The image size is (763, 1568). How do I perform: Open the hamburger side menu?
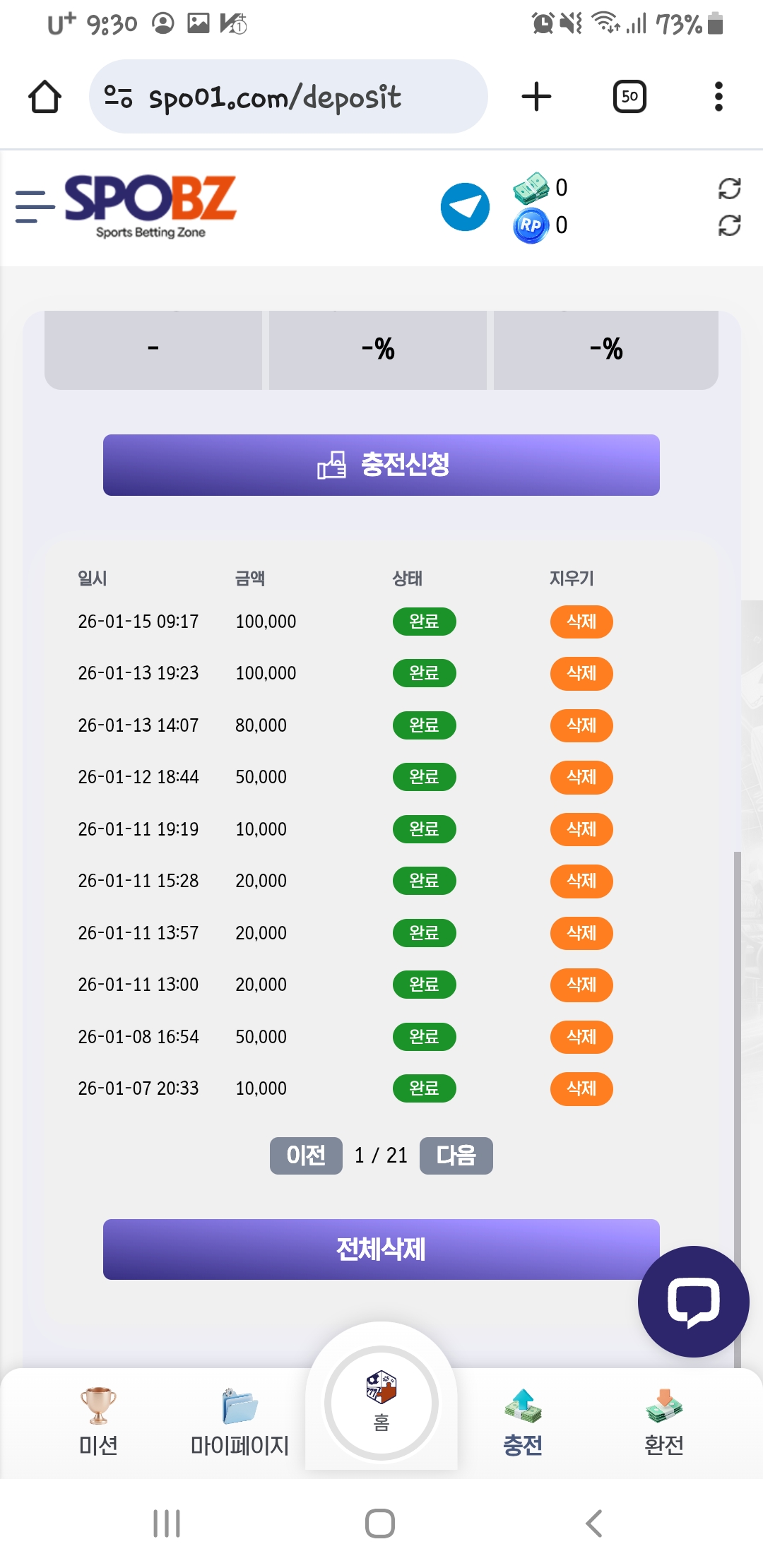pyautogui.click(x=35, y=206)
